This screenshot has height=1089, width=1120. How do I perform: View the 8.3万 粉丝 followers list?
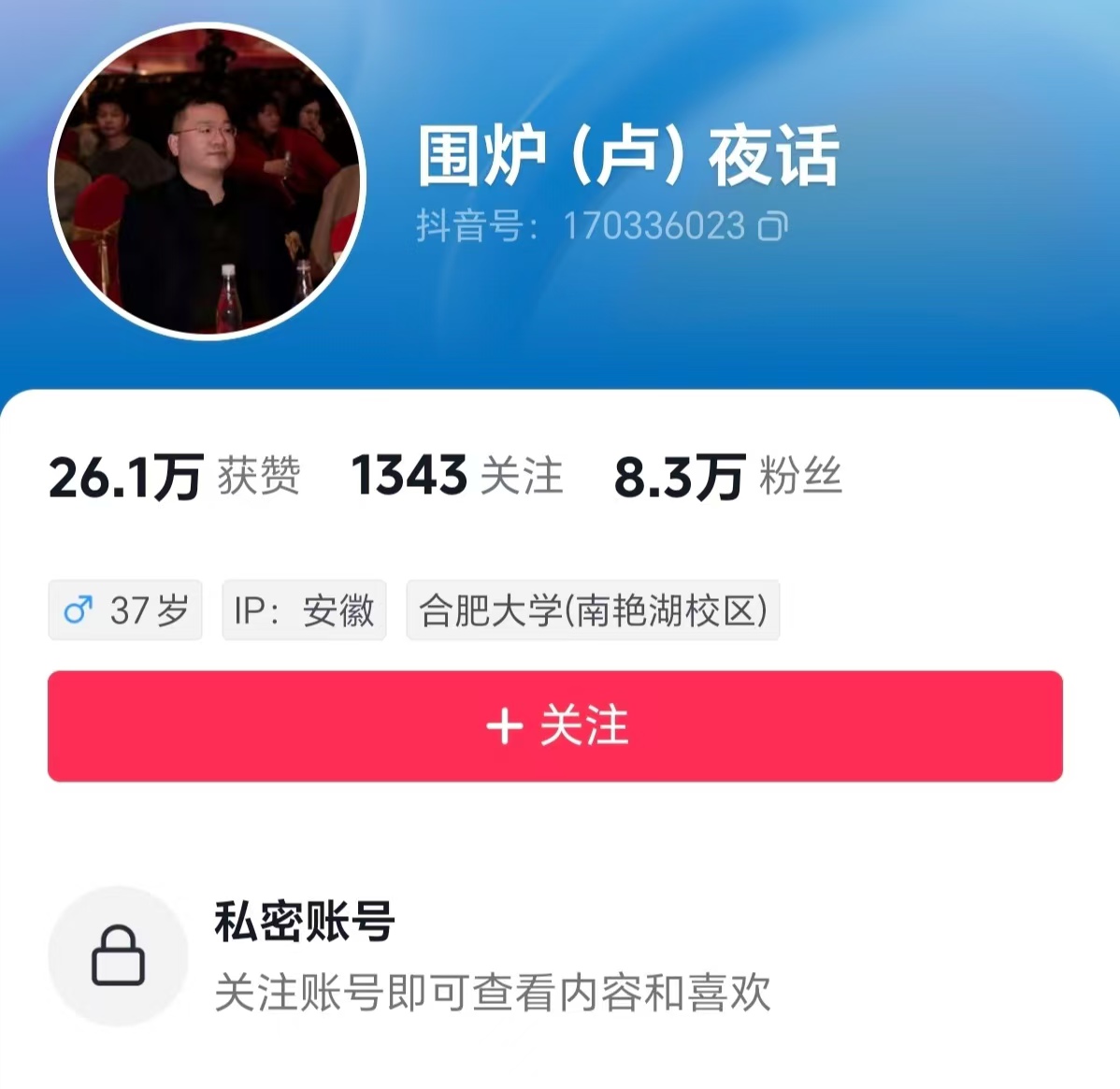click(727, 476)
